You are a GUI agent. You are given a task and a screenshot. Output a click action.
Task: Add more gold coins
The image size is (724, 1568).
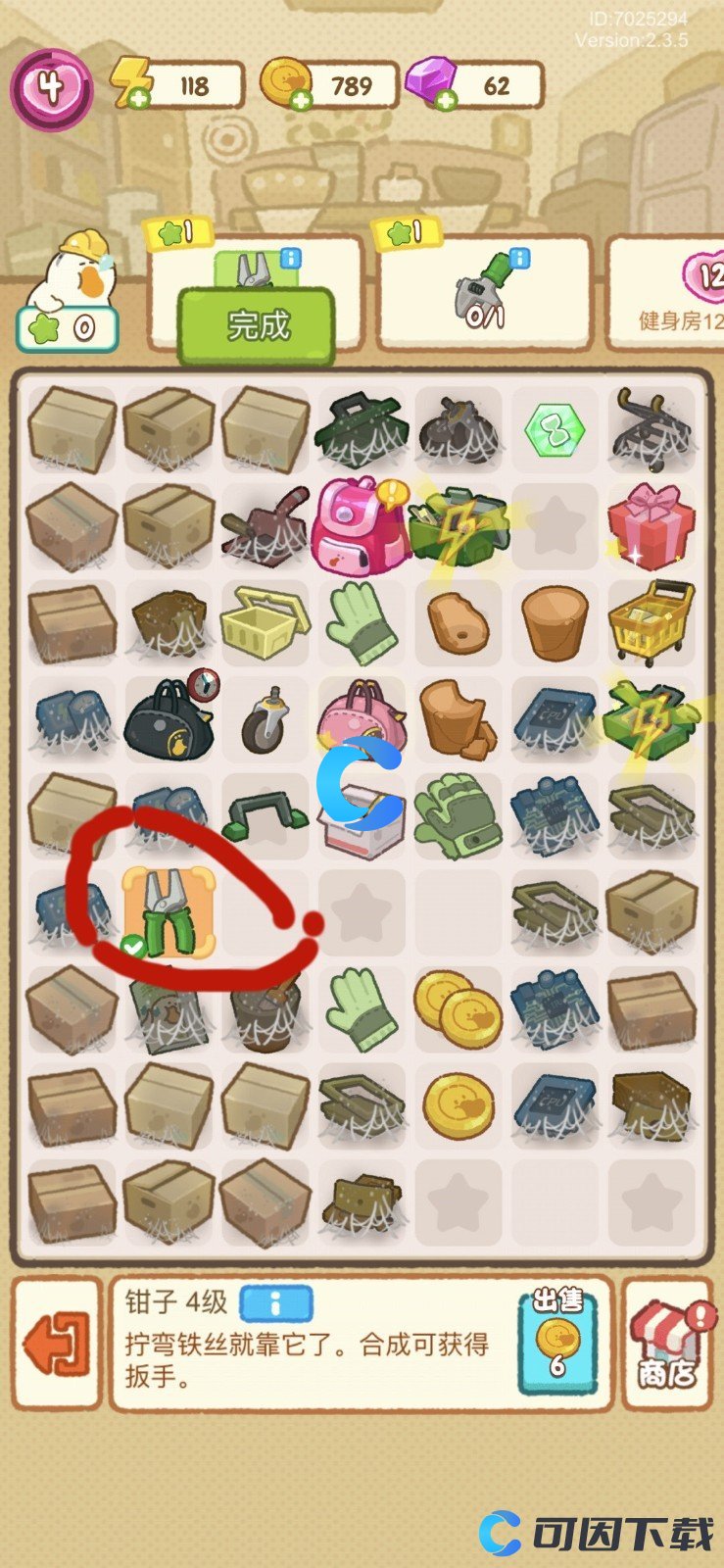[x=301, y=99]
